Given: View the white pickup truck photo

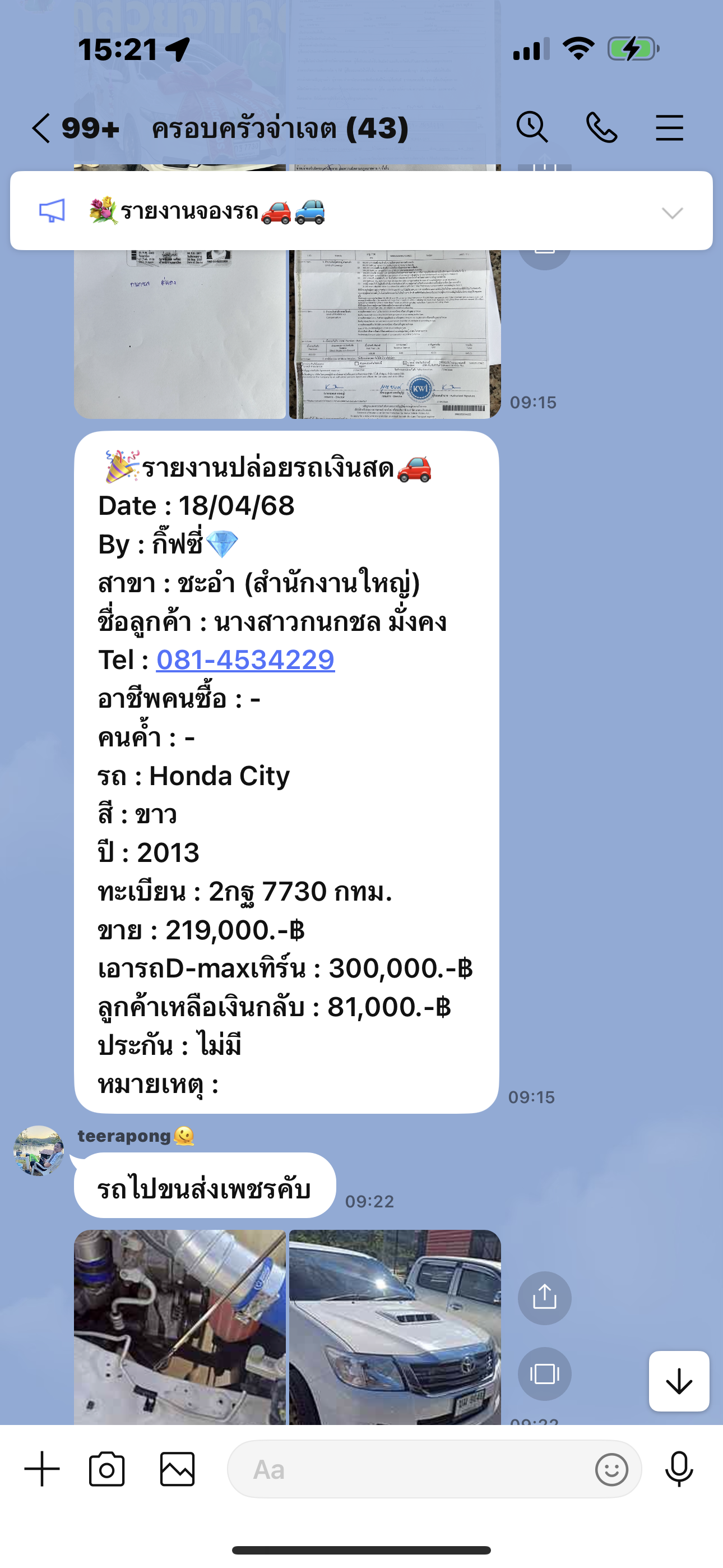Looking at the screenshot, I should [x=395, y=1327].
